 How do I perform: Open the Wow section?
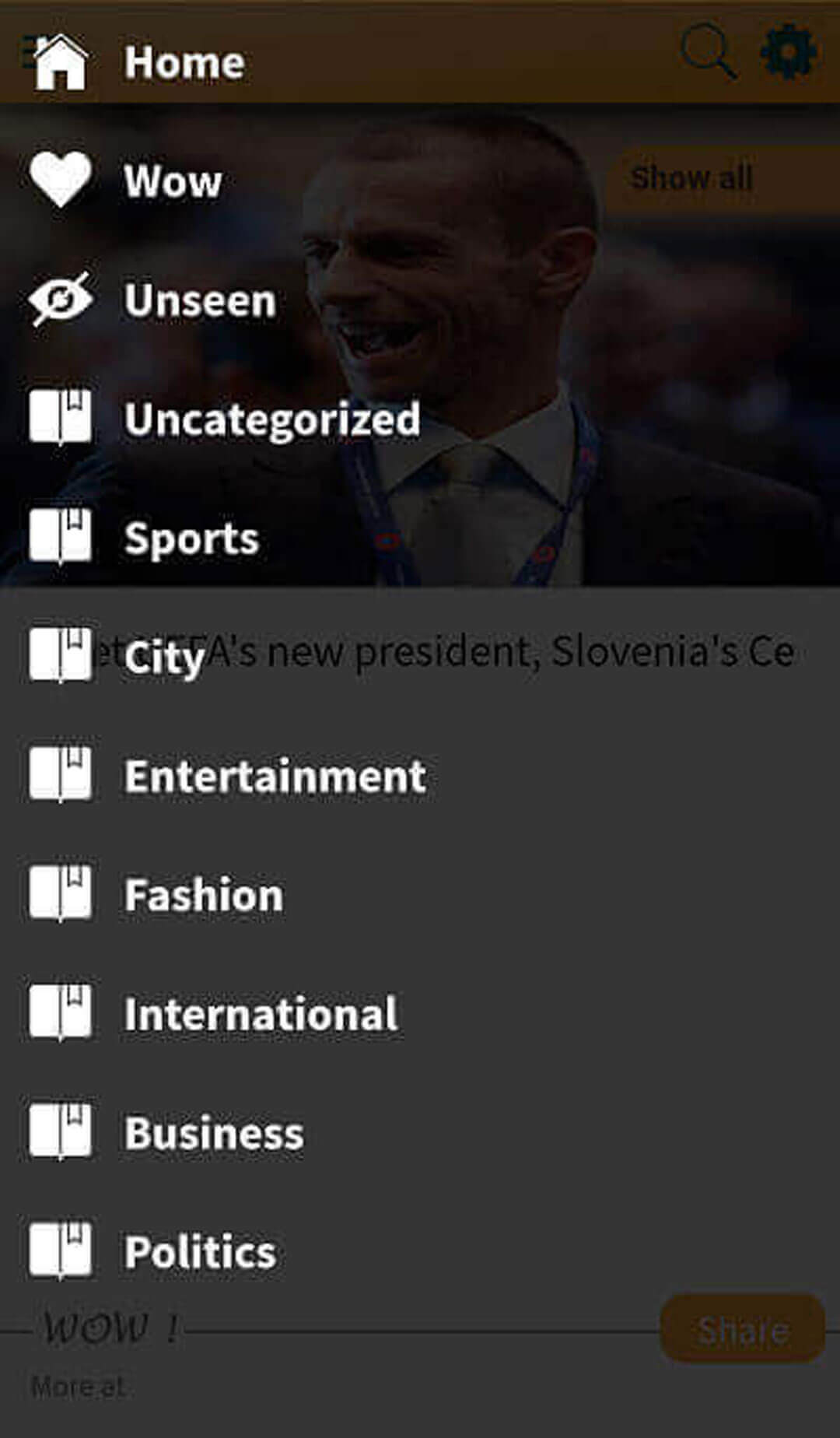click(x=172, y=181)
